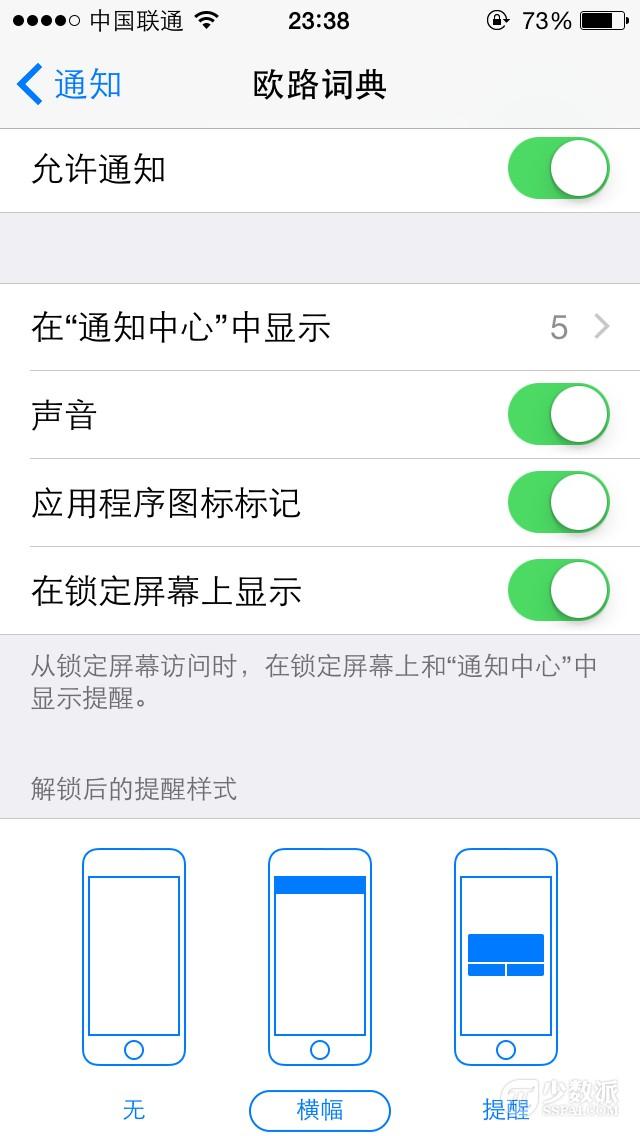The height and width of the screenshot is (1136, 640).
Task: Toggle 应用程序图标标记 off
Action: tap(558, 502)
